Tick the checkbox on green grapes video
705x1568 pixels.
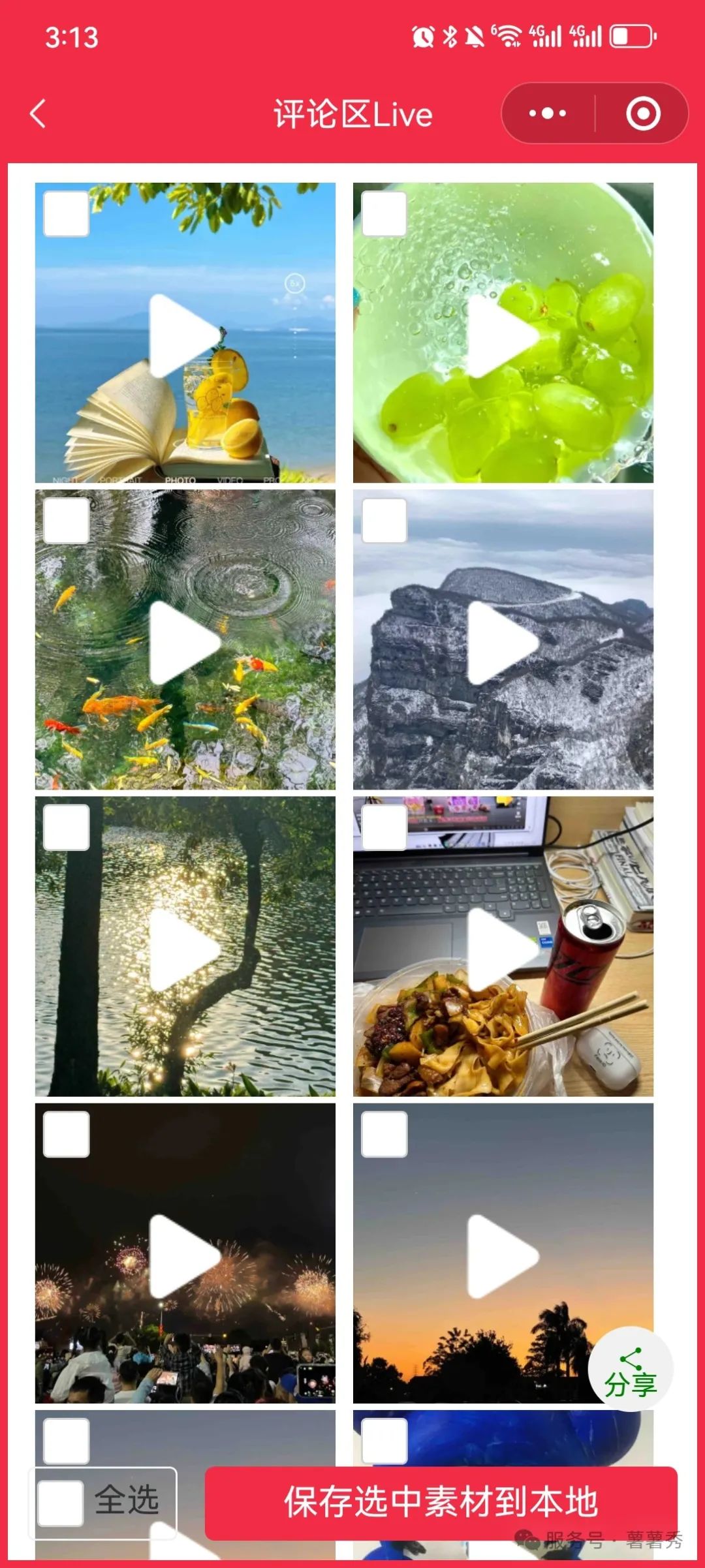384,214
